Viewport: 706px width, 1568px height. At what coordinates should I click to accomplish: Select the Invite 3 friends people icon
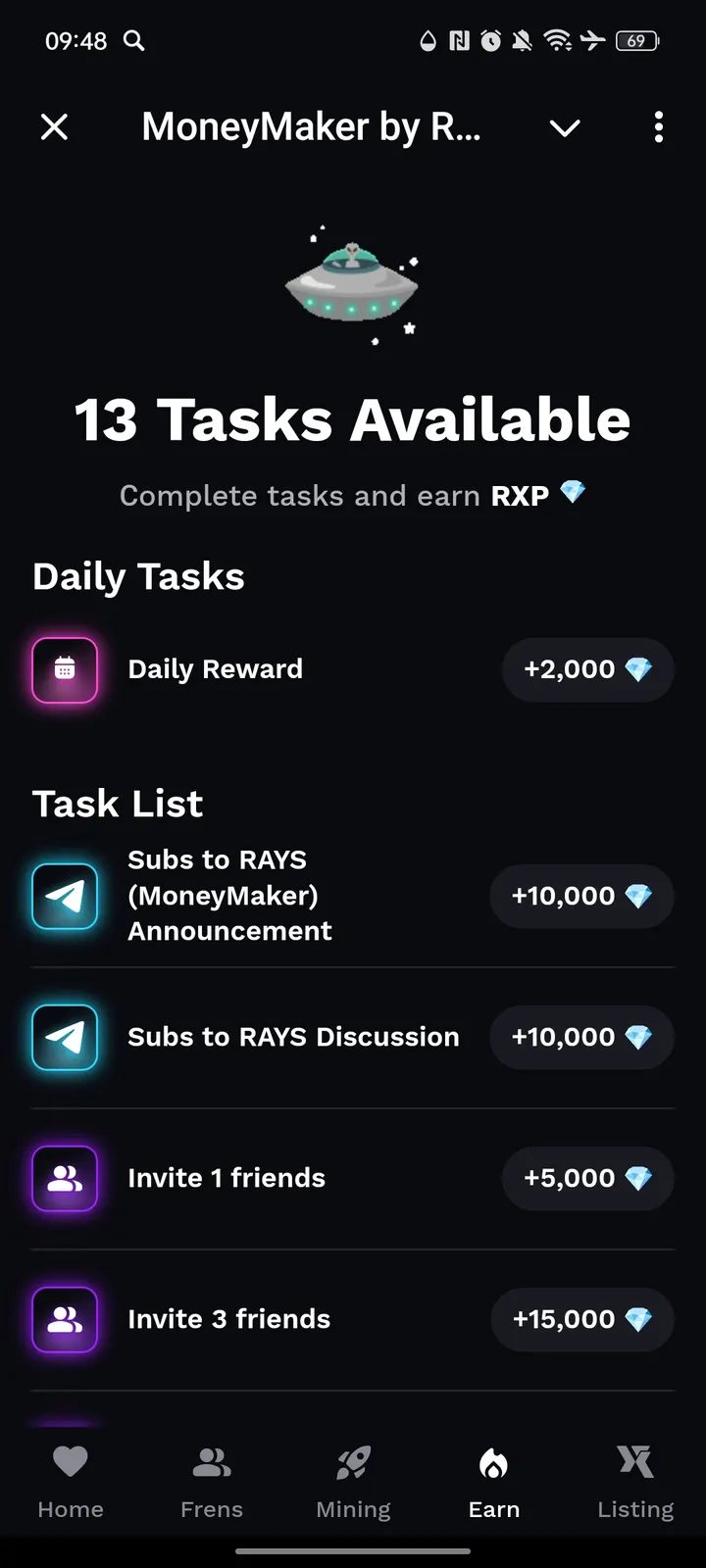65,1319
